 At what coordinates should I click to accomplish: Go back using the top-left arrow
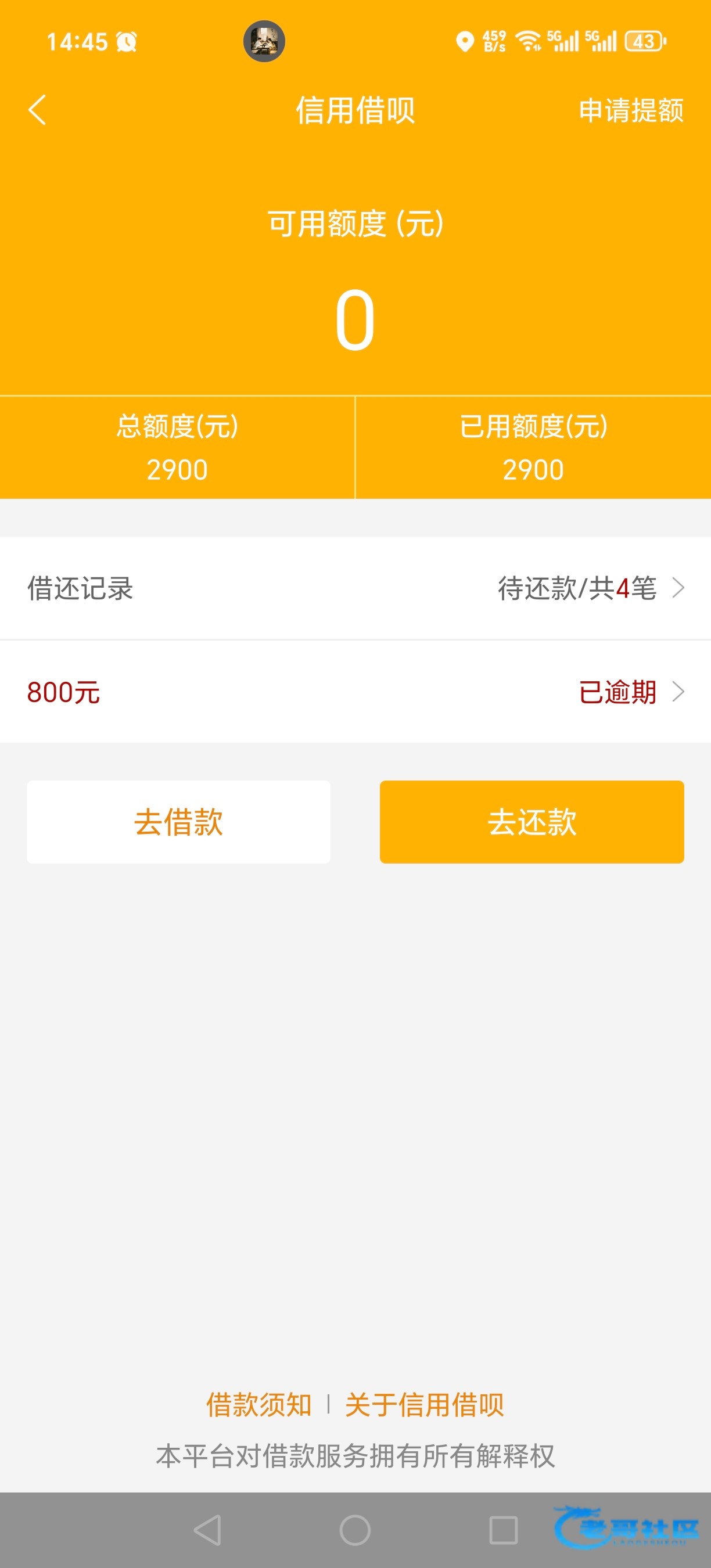[x=38, y=110]
